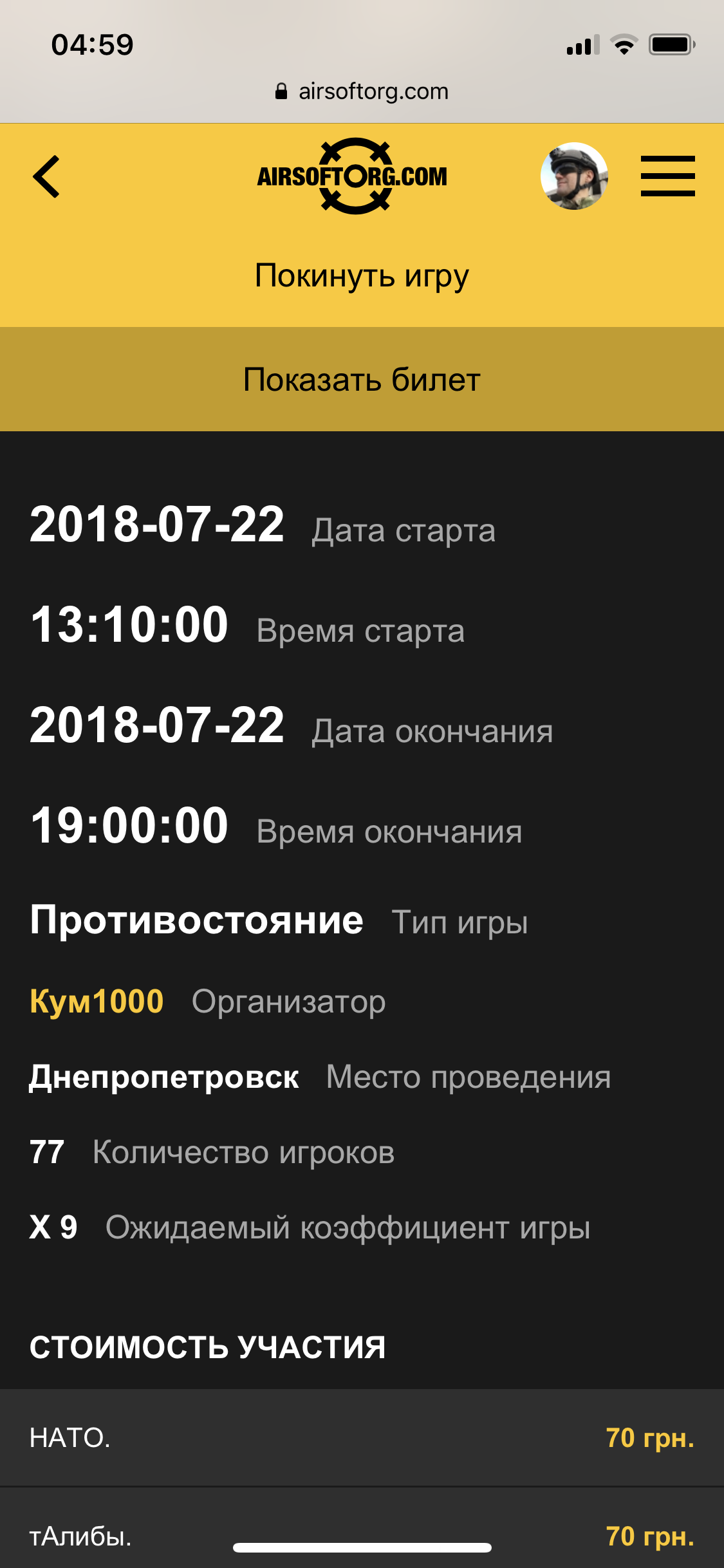This screenshot has width=724, height=1568.
Task: Go back using the arrow icon
Action: [x=46, y=176]
